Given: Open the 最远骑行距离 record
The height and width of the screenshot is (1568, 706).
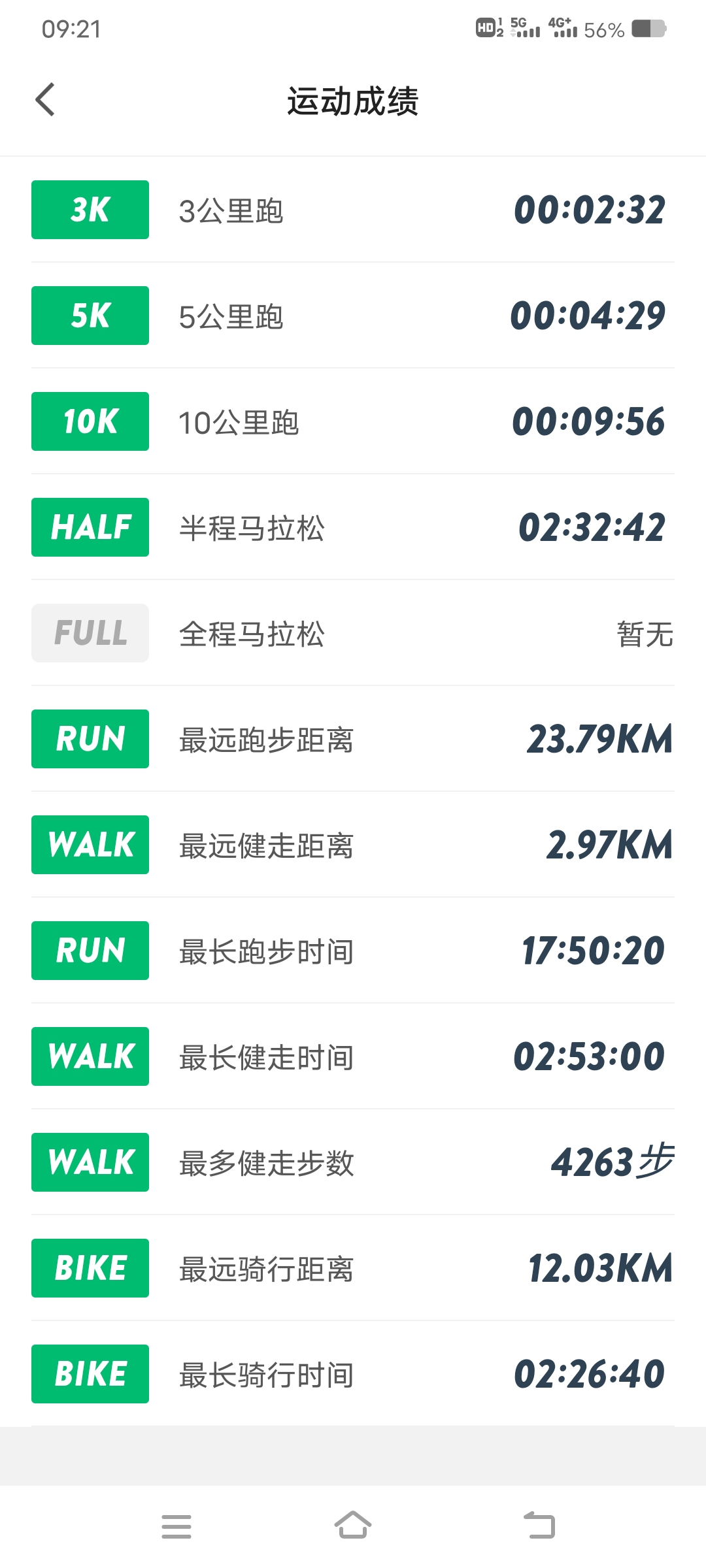Looking at the screenshot, I should [353, 1268].
